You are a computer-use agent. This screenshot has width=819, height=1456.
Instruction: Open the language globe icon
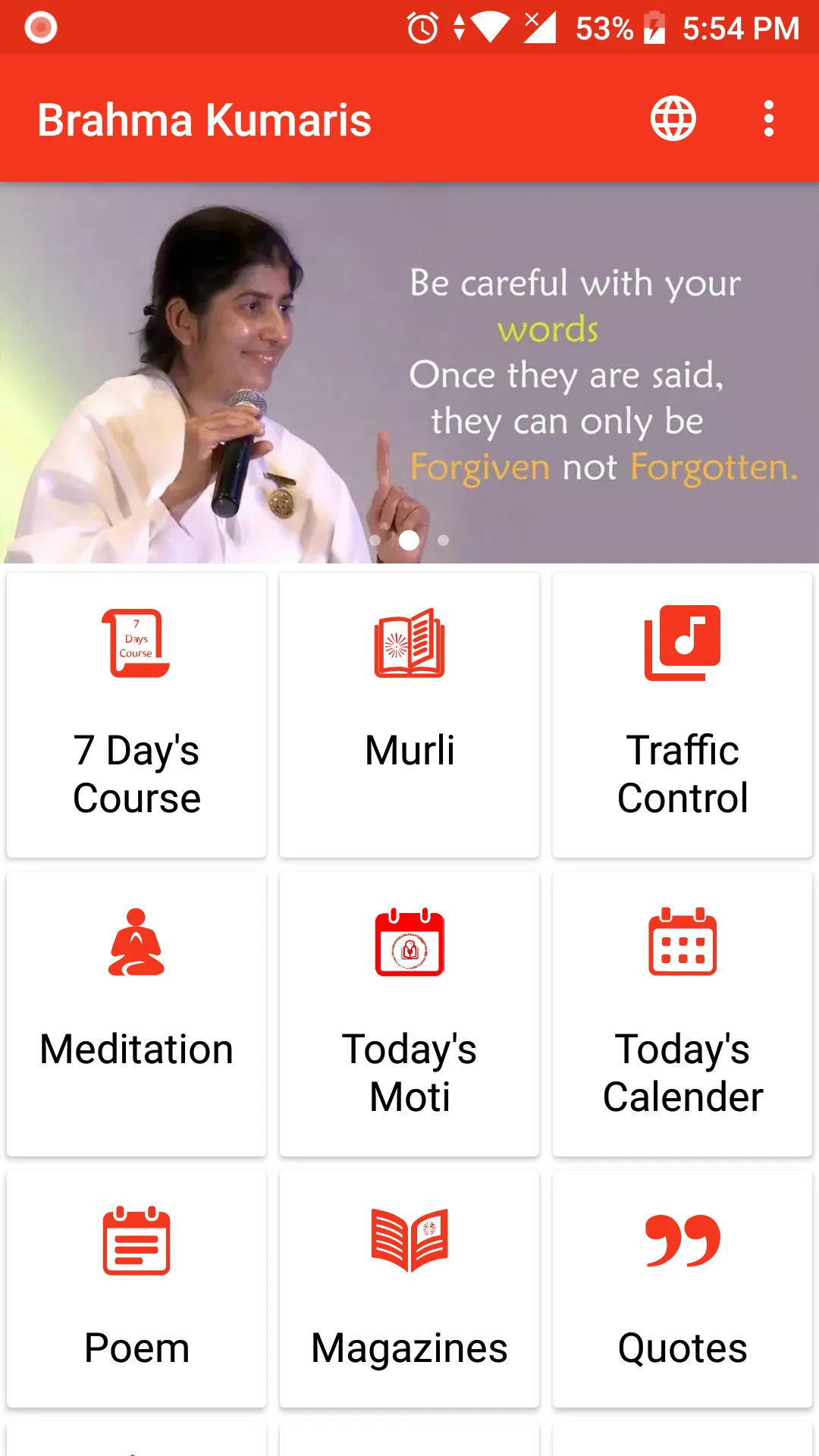[673, 118]
